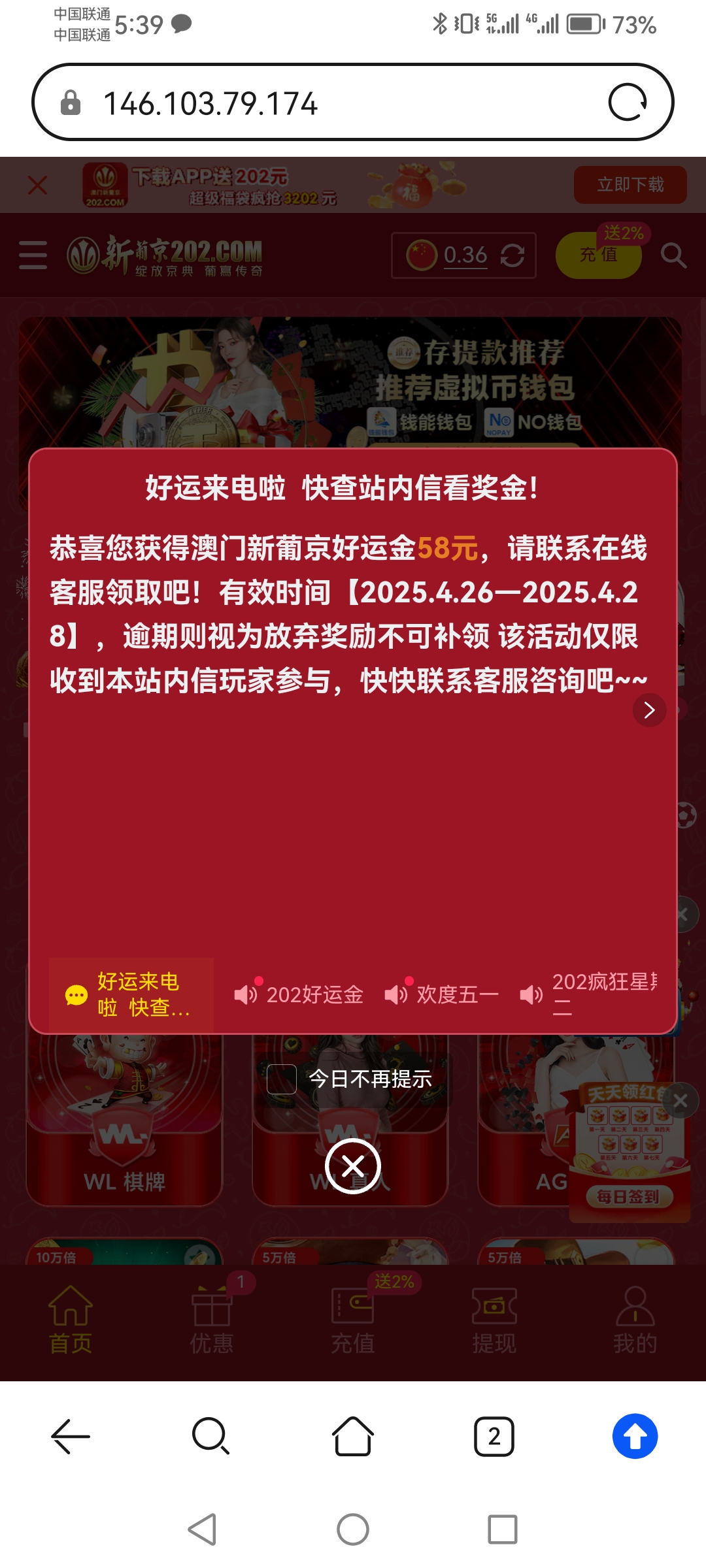View the two open browser tabs
706x1568 pixels.
(x=494, y=1436)
